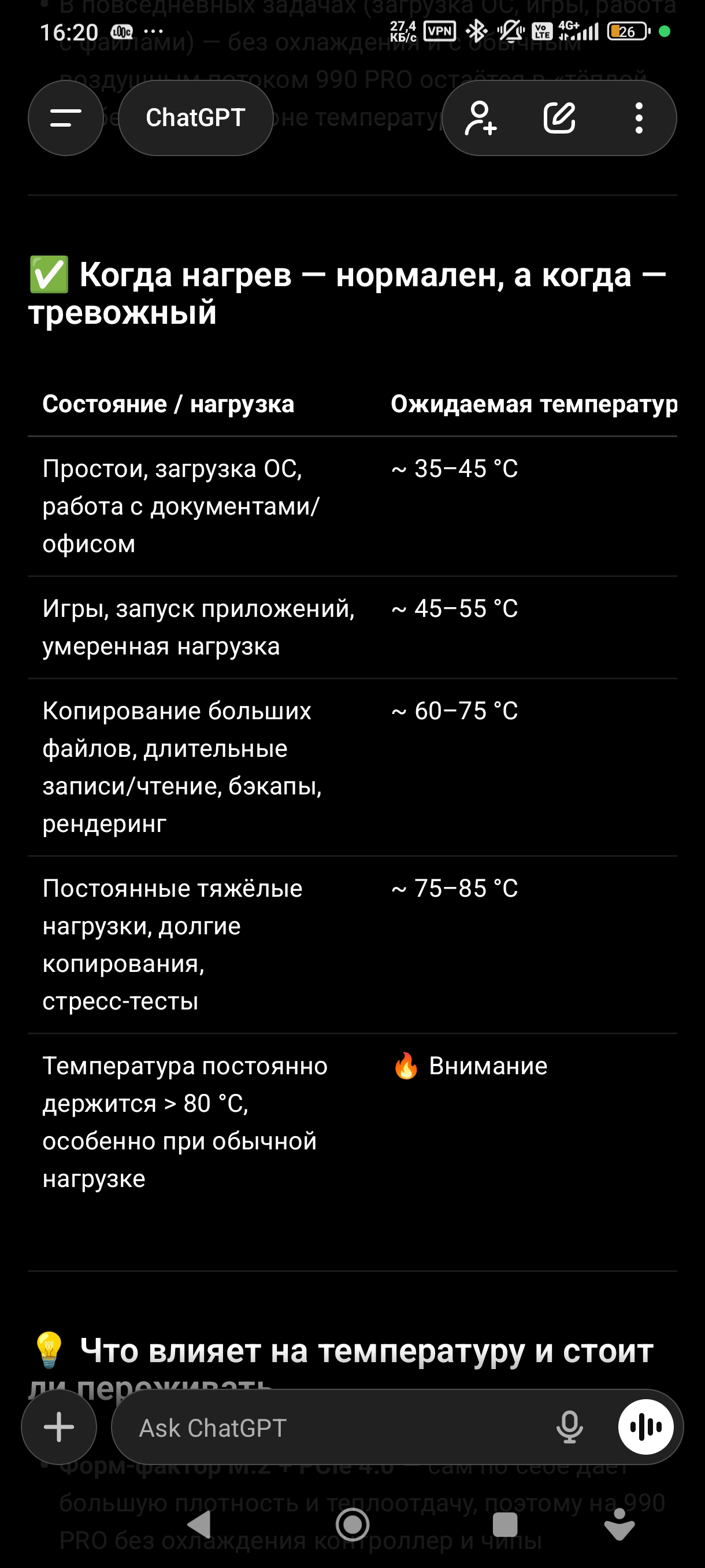
Task: Open the three-dot overflow menu
Action: tap(638, 118)
